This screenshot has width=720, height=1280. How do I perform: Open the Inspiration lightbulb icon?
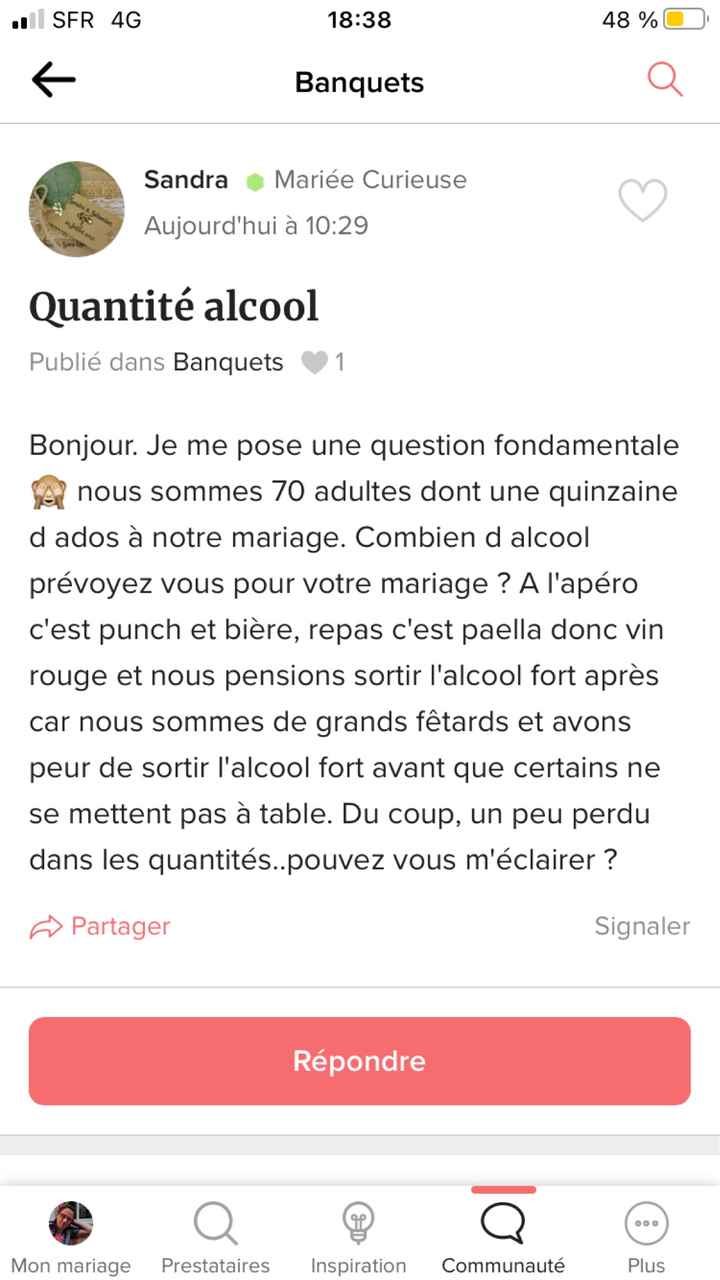click(358, 1222)
